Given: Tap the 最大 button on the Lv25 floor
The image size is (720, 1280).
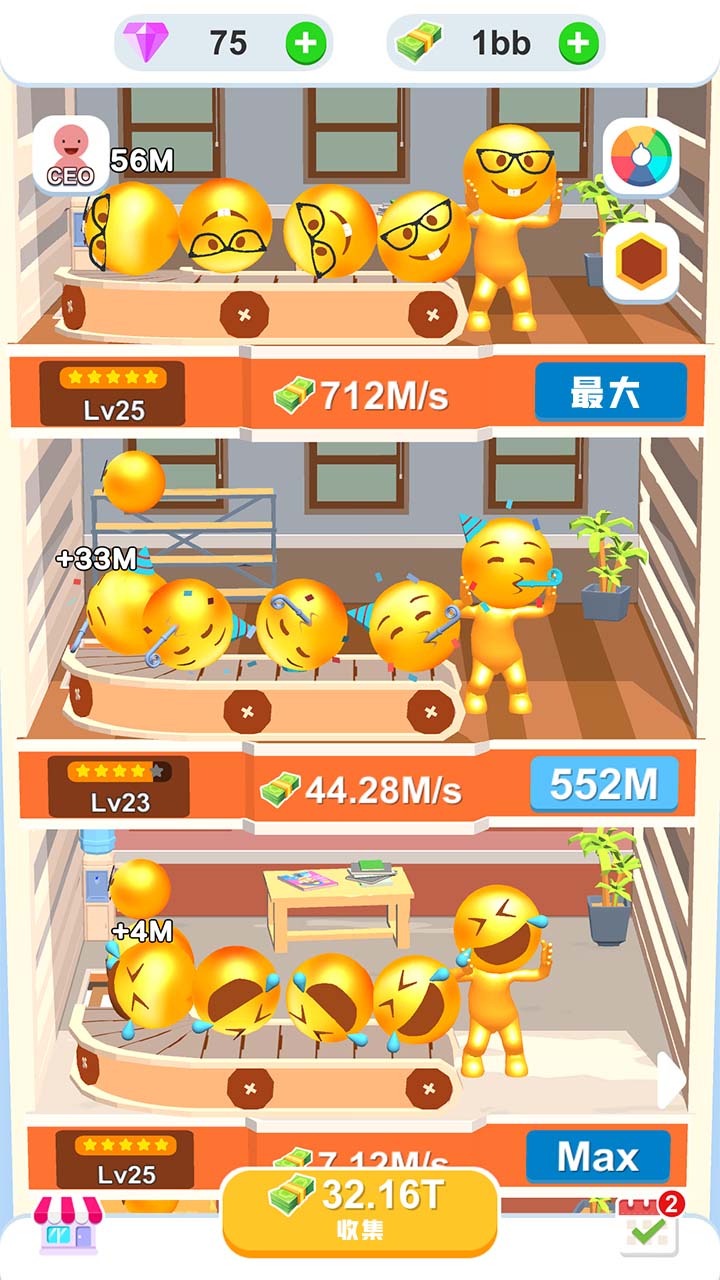Looking at the screenshot, I should pos(610,392).
